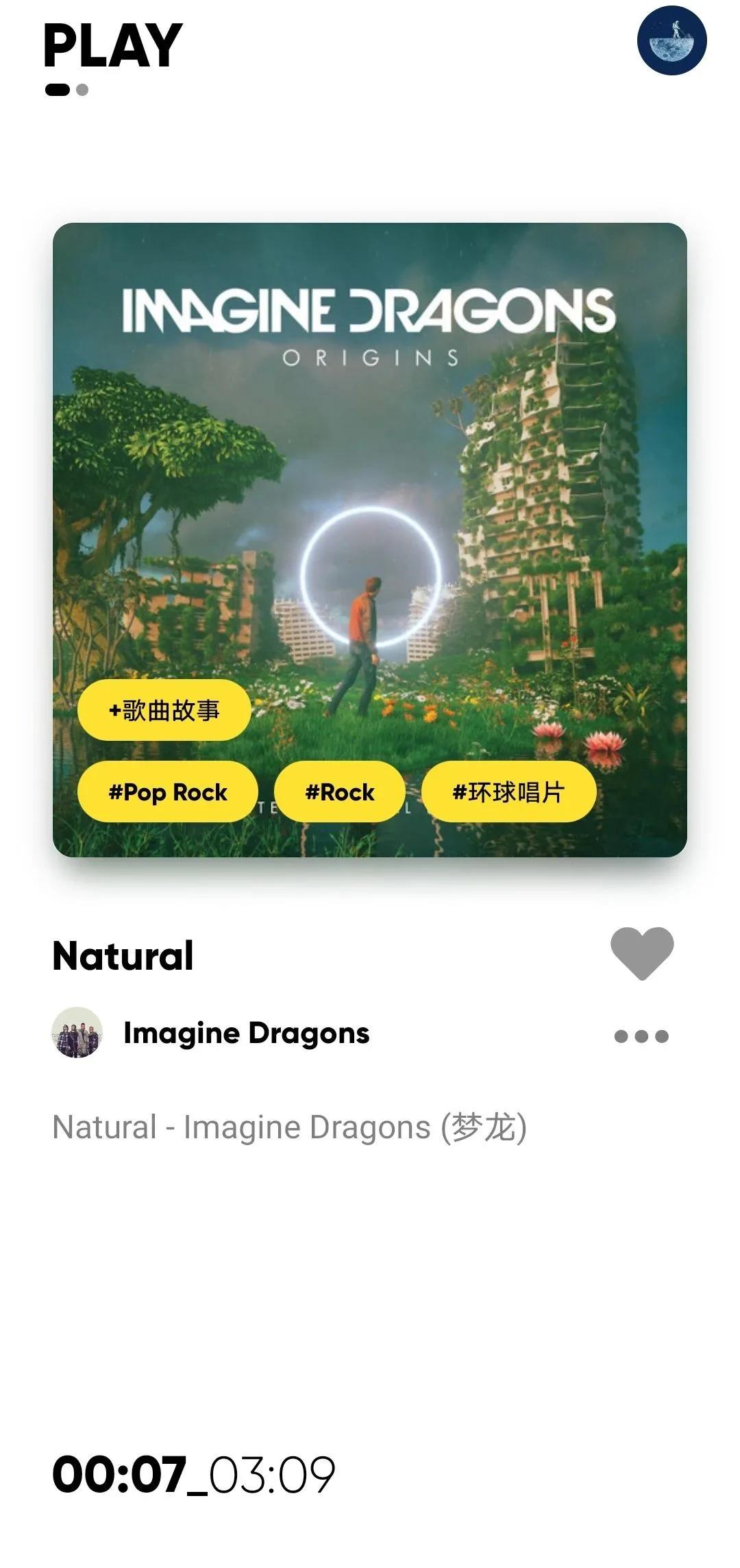Open the #环球唱片 label tag
The height and width of the screenshot is (1568, 740).
pyautogui.click(x=508, y=792)
